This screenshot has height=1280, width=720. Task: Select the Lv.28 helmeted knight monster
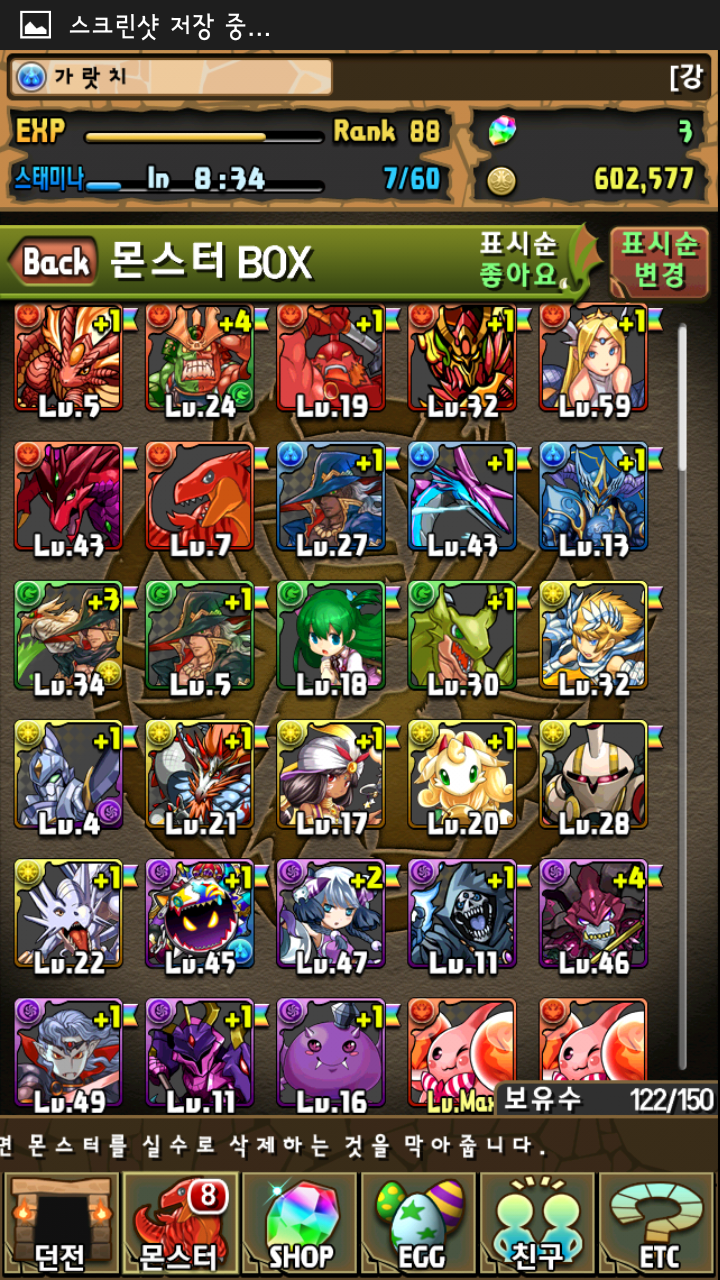coord(593,775)
